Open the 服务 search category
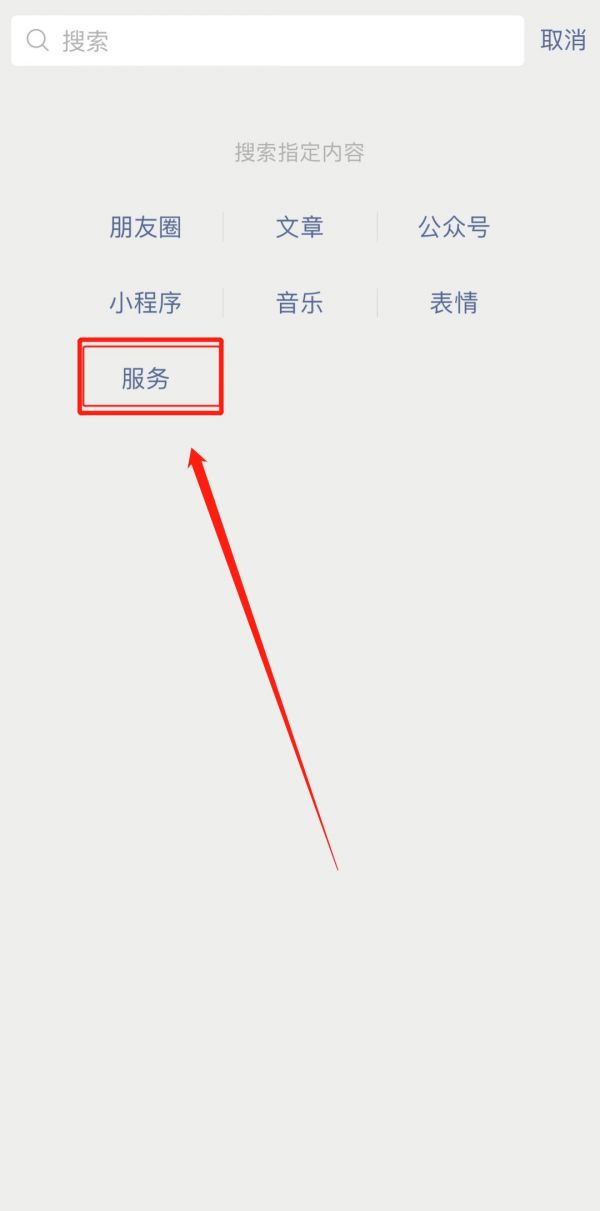 point(146,378)
